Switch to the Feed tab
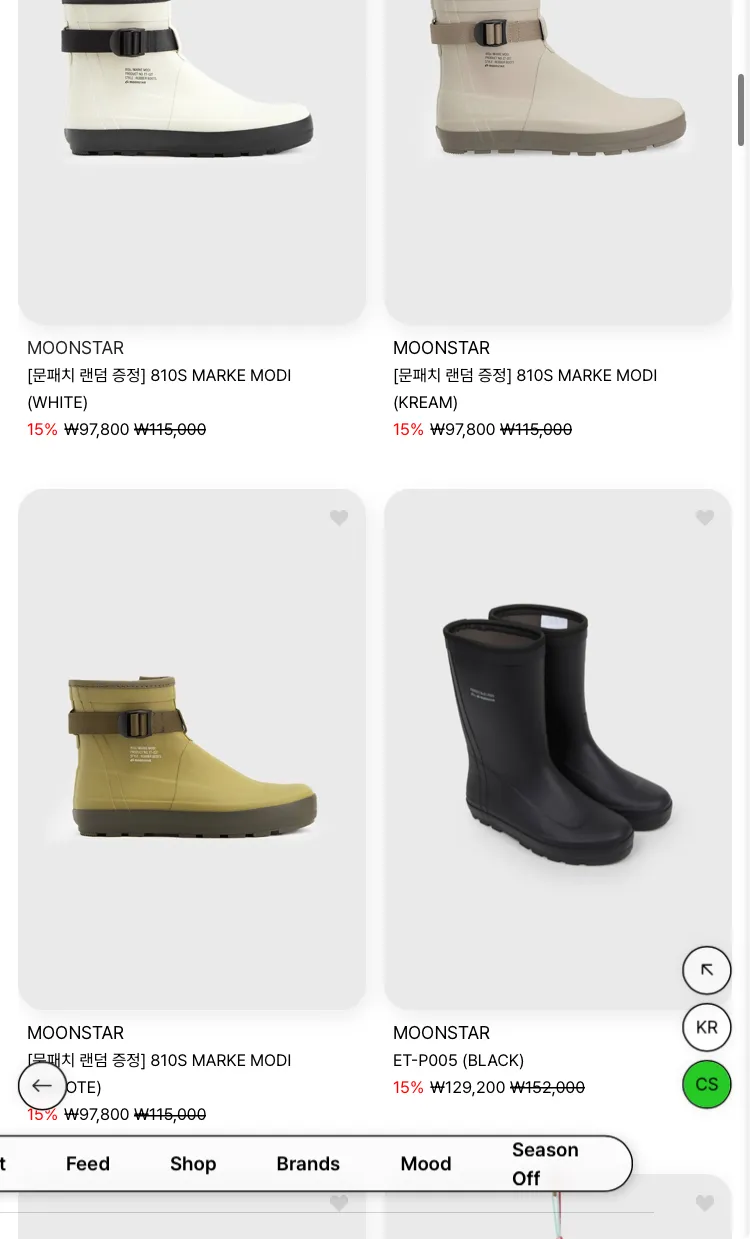This screenshot has width=750, height=1239. tap(88, 1164)
